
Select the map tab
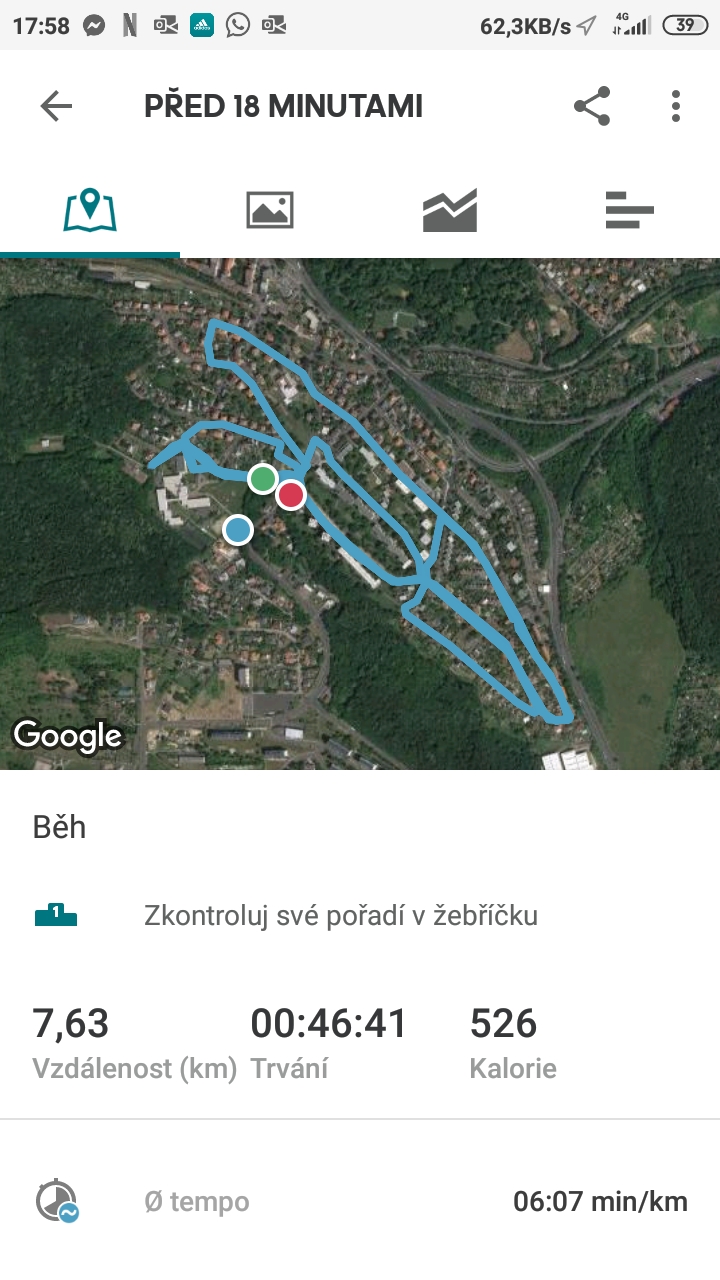[x=90, y=210]
